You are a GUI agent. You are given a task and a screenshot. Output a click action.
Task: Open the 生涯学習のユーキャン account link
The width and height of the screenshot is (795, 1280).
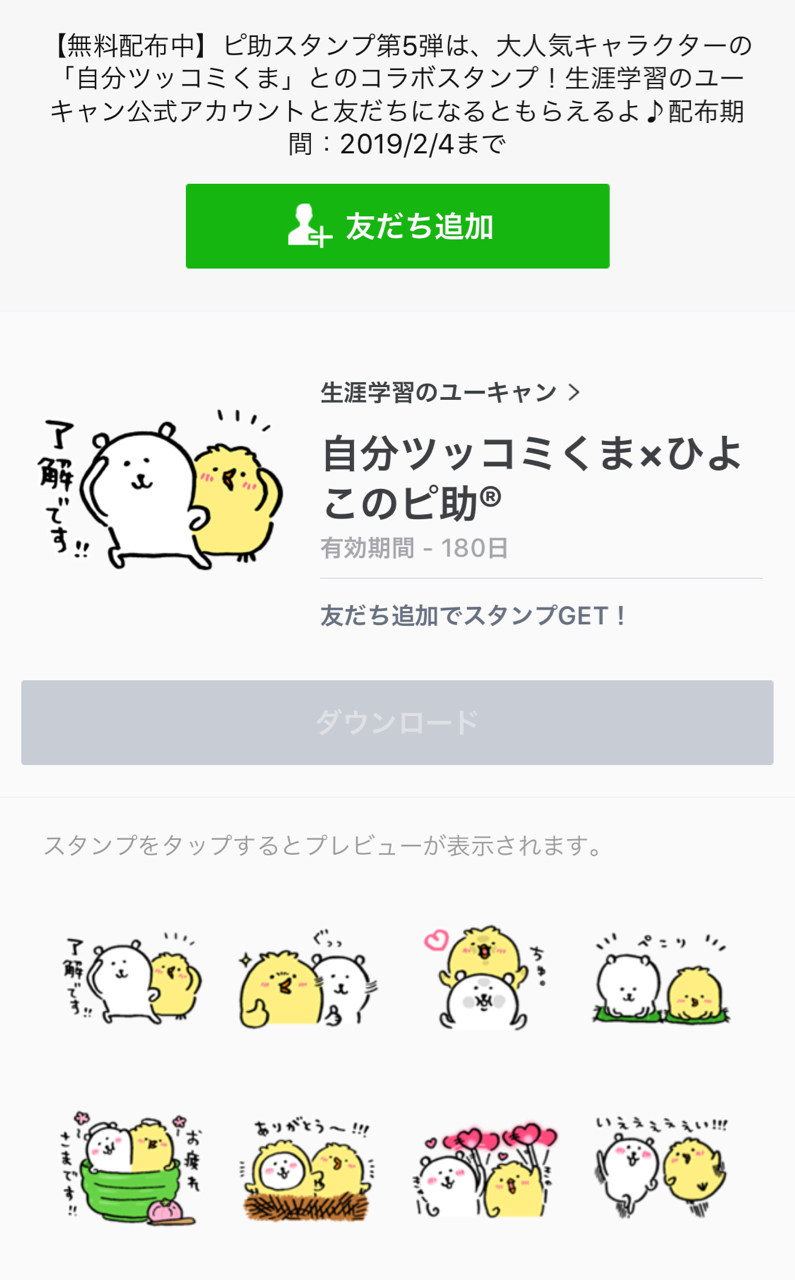click(450, 392)
